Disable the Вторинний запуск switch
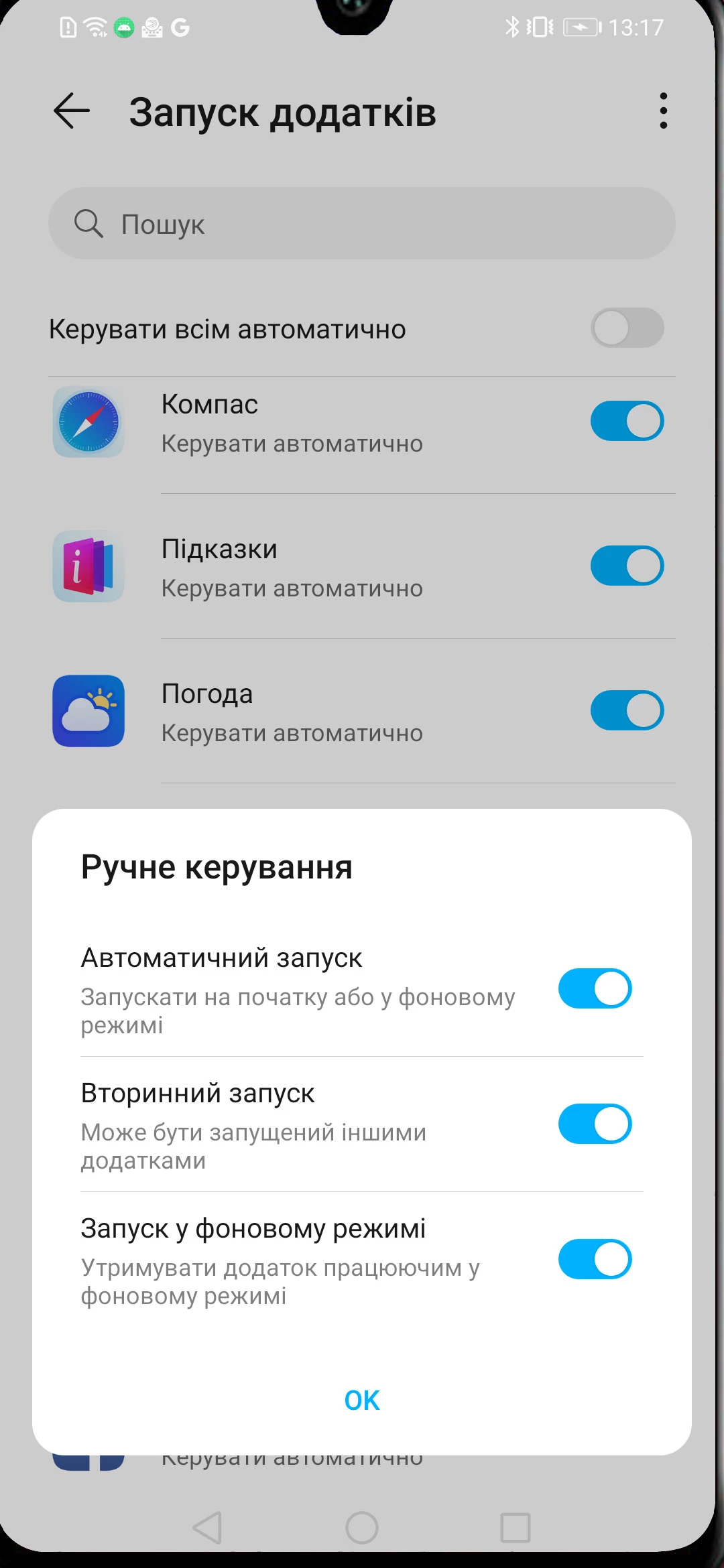This screenshot has width=724, height=1568. tap(595, 1124)
